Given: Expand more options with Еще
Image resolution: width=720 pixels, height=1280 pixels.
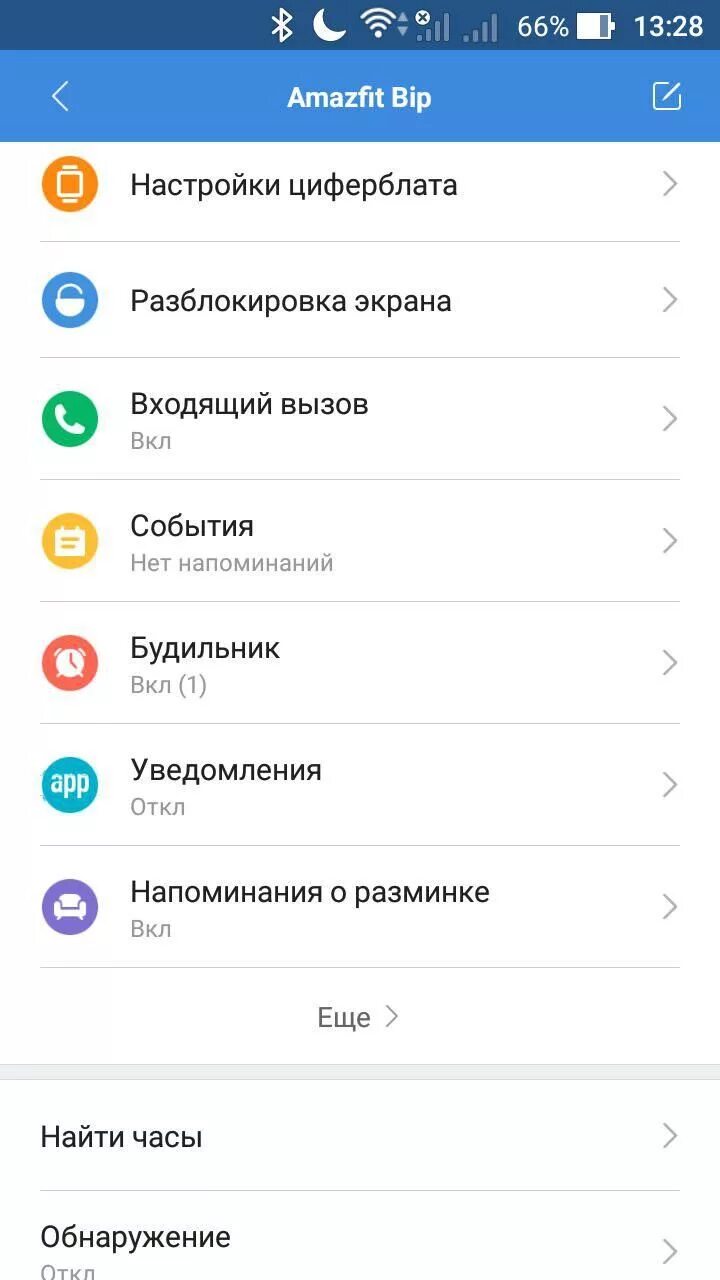Looking at the screenshot, I should (x=358, y=1017).
